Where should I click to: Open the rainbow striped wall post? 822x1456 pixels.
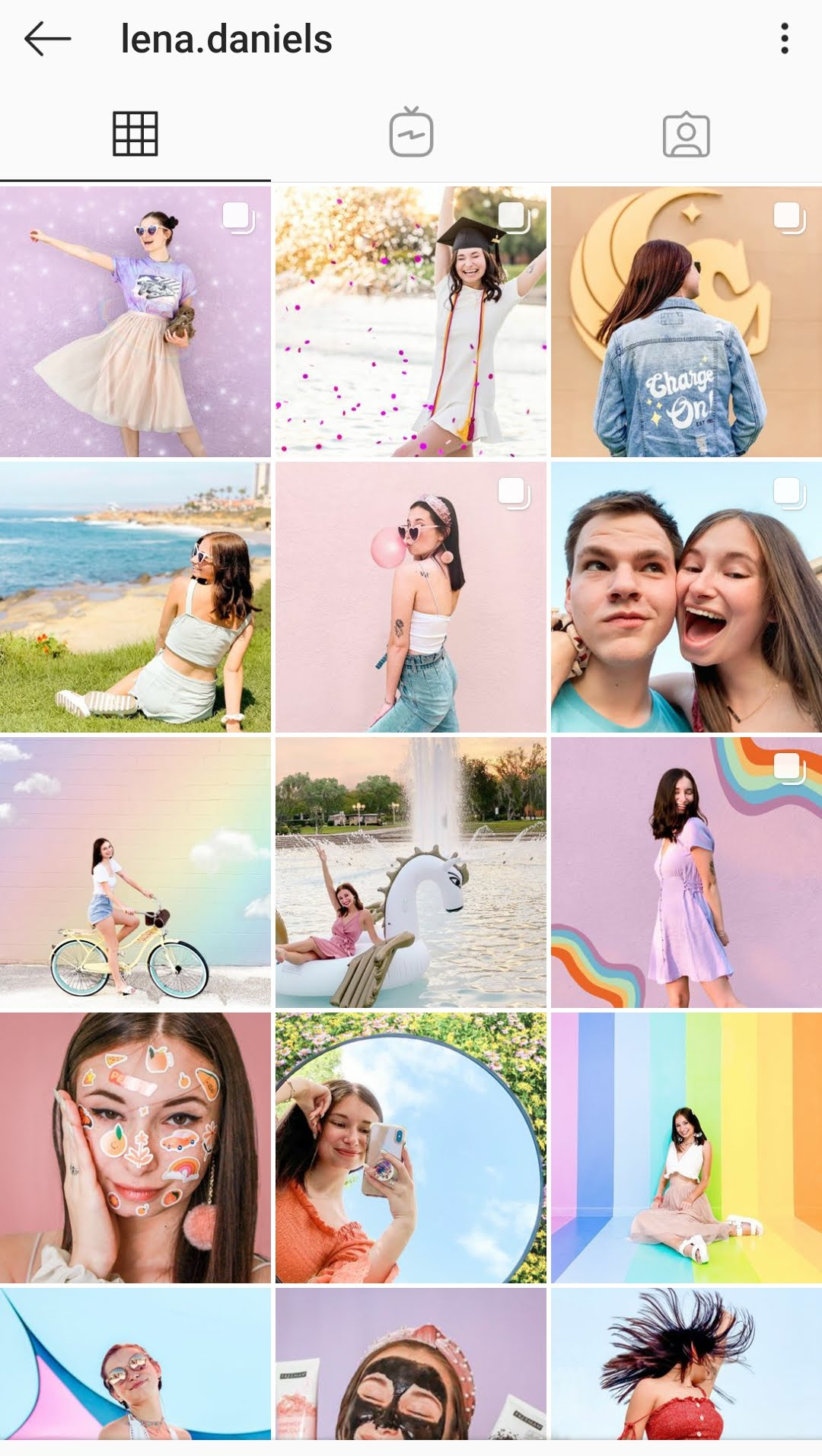pos(687,1148)
